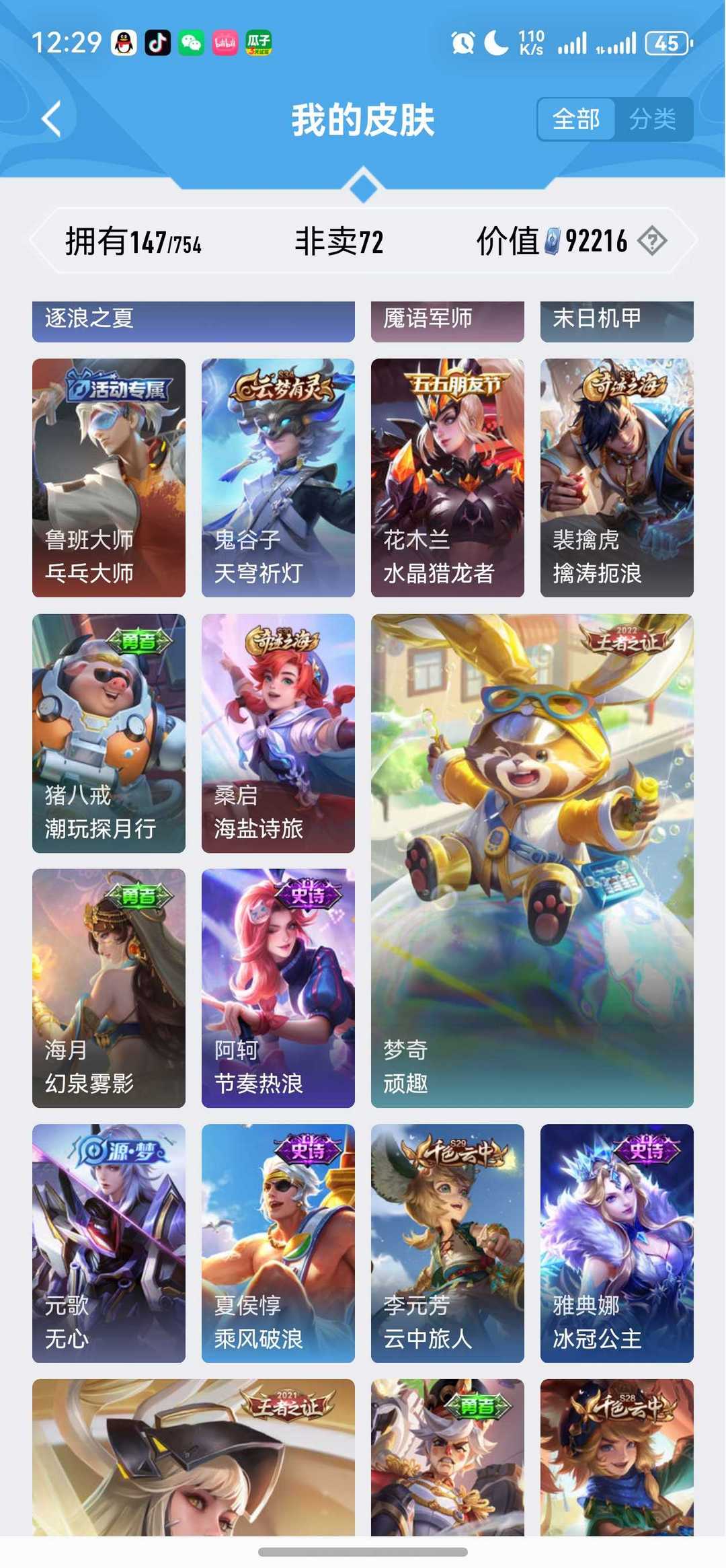Tap the 魇语军师 skin card
726x1568 pixels.
pos(448,320)
